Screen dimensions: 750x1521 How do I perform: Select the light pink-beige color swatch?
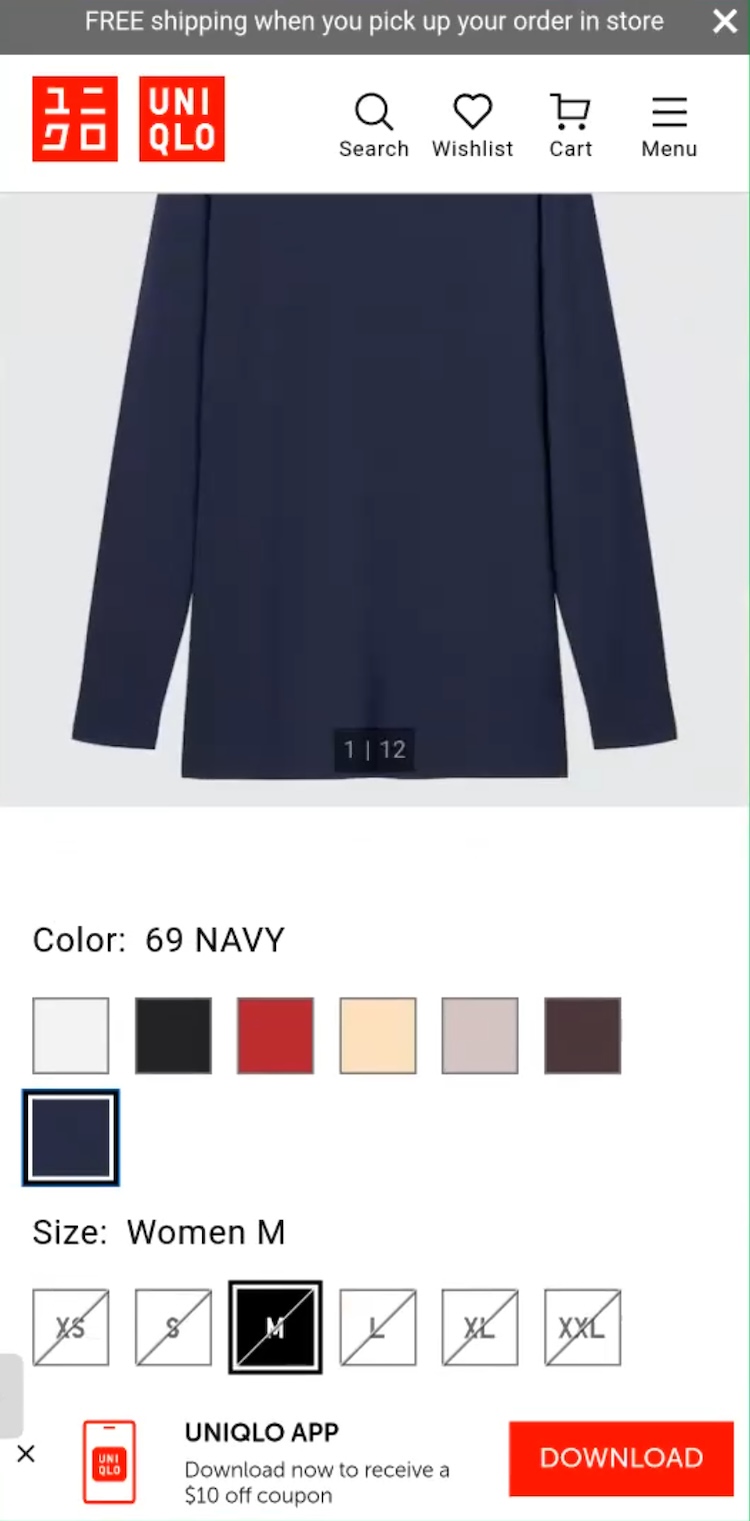point(480,1035)
